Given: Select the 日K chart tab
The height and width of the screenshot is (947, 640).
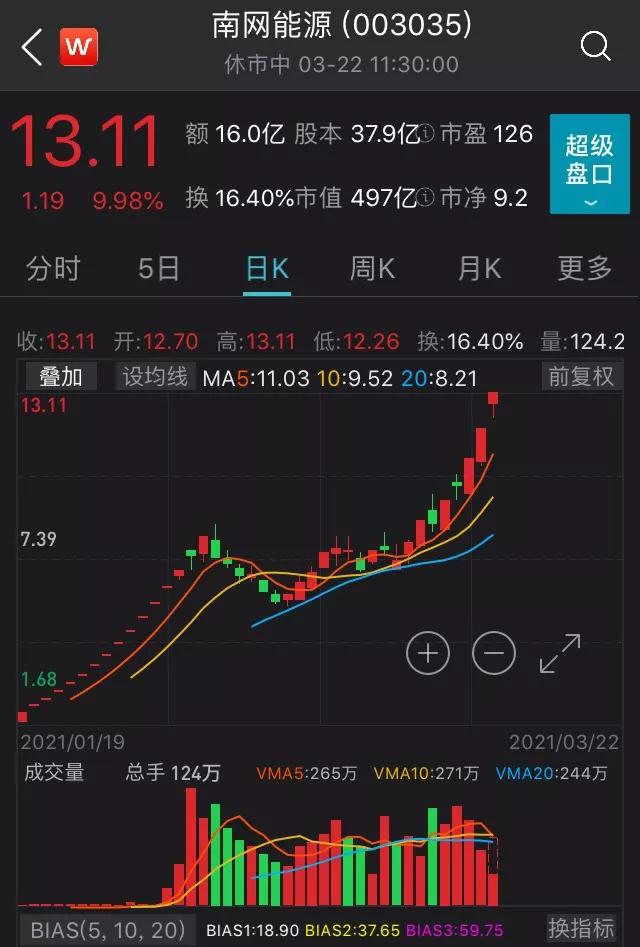Looking at the screenshot, I should tap(267, 268).
